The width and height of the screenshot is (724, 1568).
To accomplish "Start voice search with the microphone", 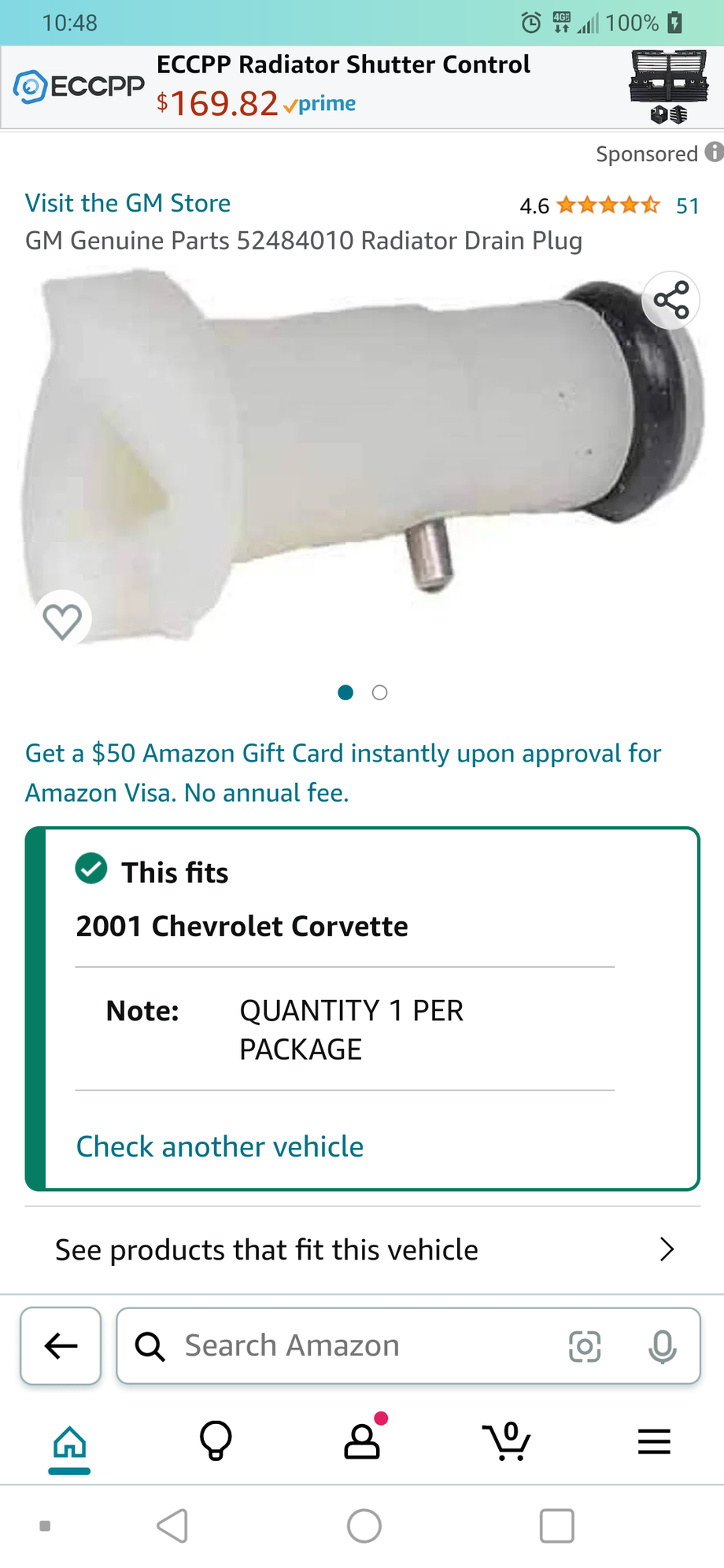I will pos(663,1346).
